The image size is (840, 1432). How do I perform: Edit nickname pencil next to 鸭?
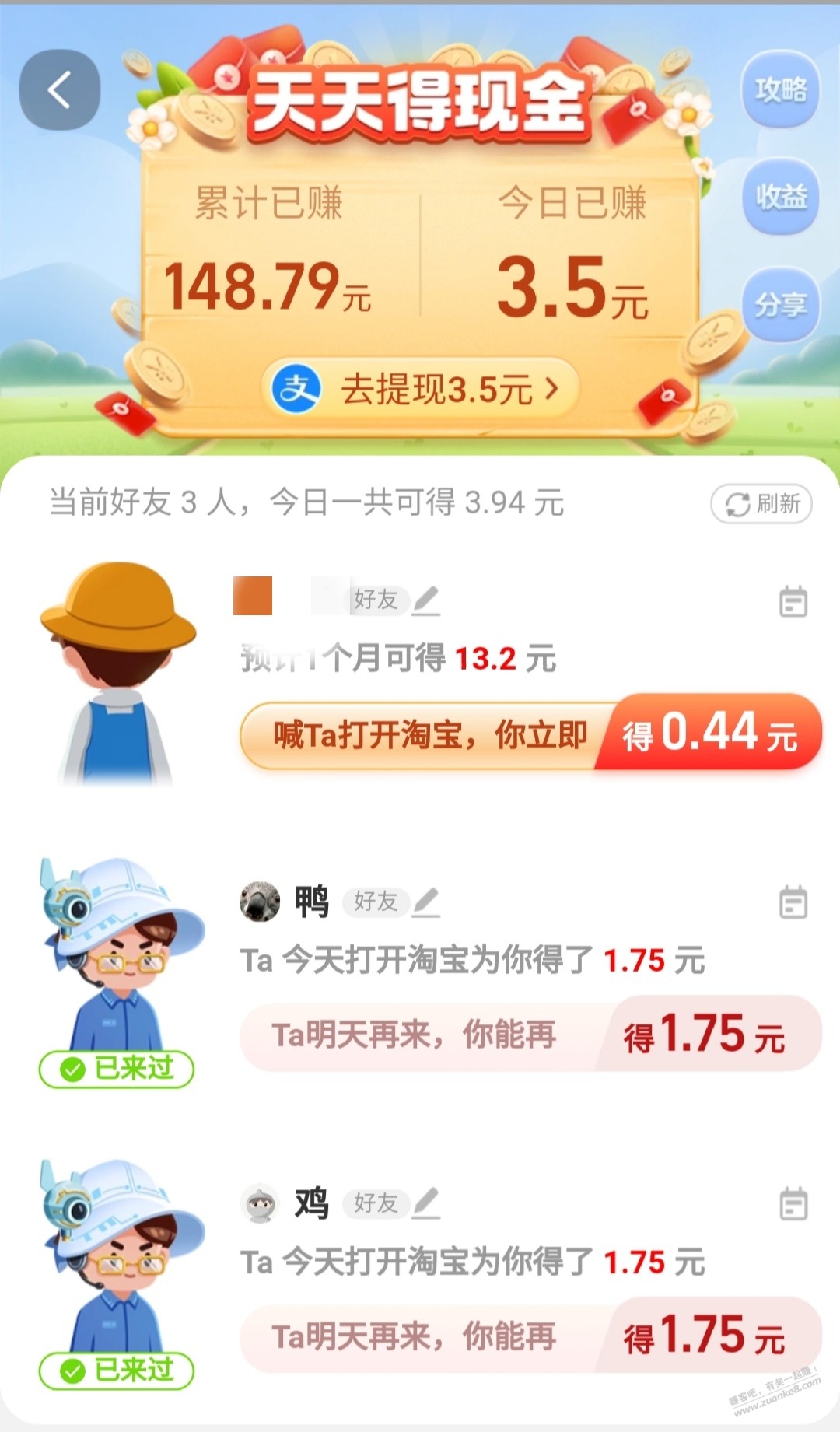point(425,902)
